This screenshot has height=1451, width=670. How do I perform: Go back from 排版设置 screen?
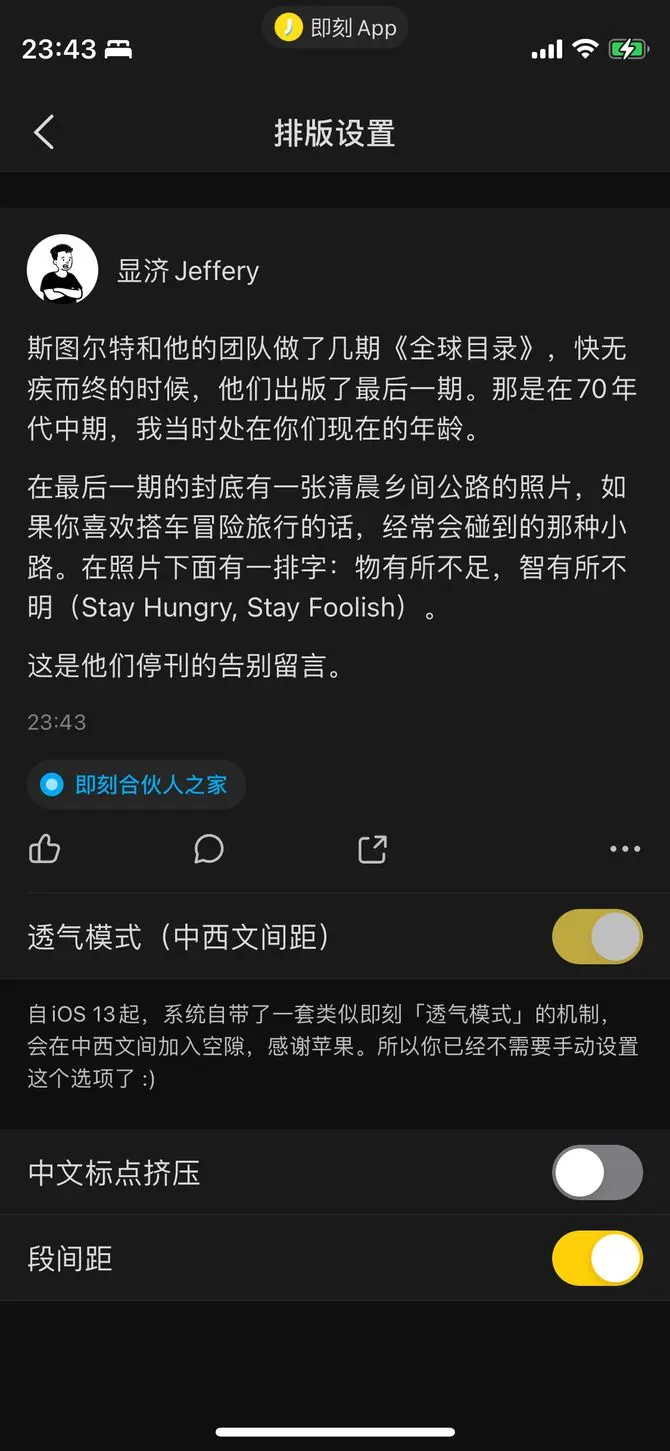pos(44,133)
